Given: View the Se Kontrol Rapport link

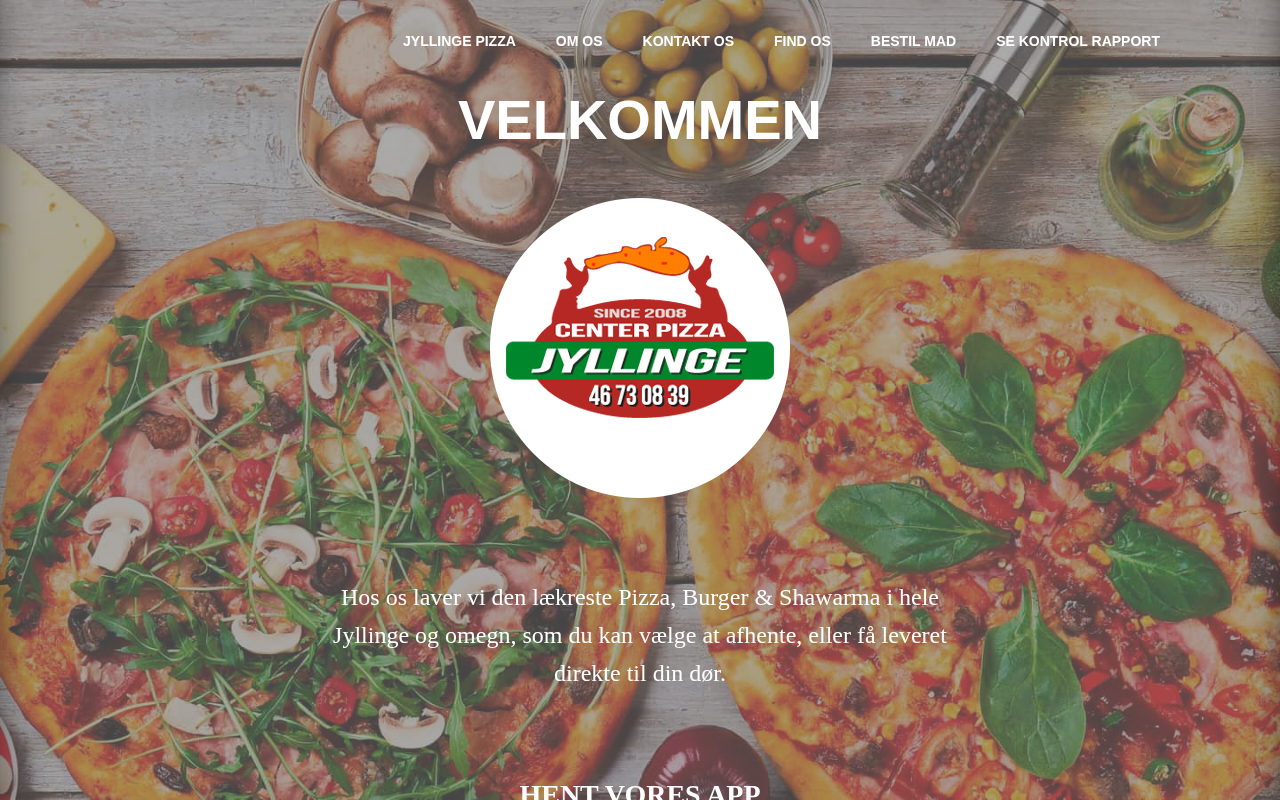Looking at the screenshot, I should (x=1077, y=41).
